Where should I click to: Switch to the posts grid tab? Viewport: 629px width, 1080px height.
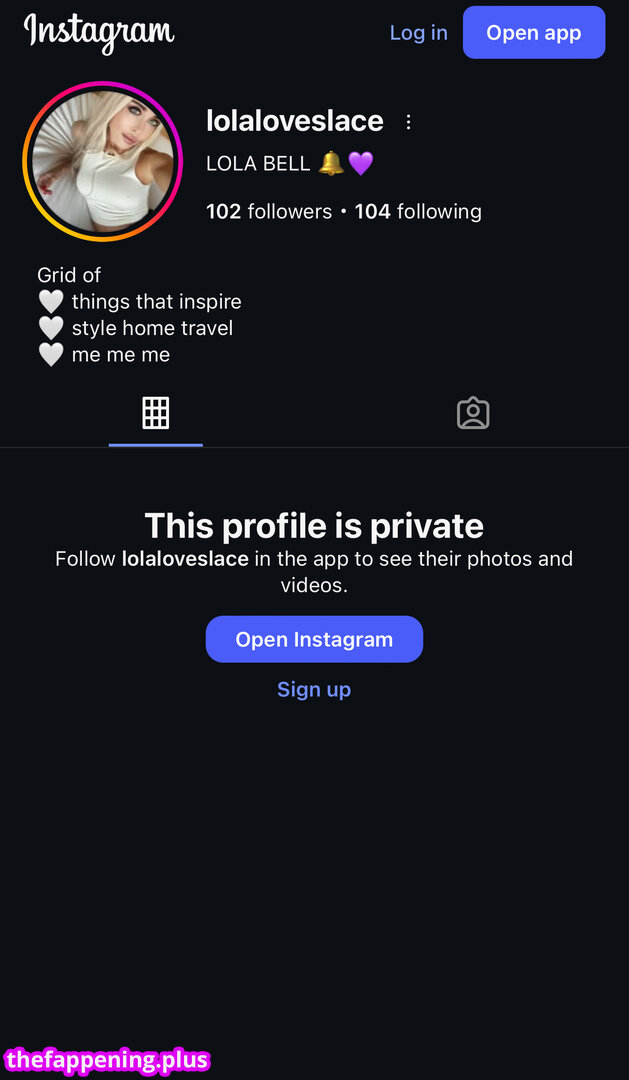click(155, 413)
